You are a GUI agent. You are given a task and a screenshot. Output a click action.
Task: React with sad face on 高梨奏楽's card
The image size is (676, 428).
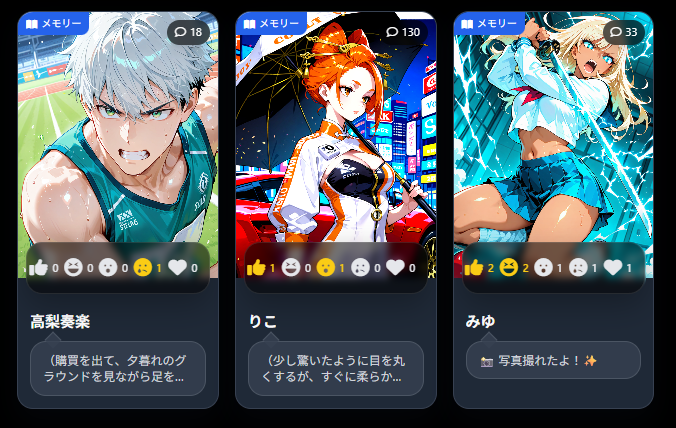[143, 267]
